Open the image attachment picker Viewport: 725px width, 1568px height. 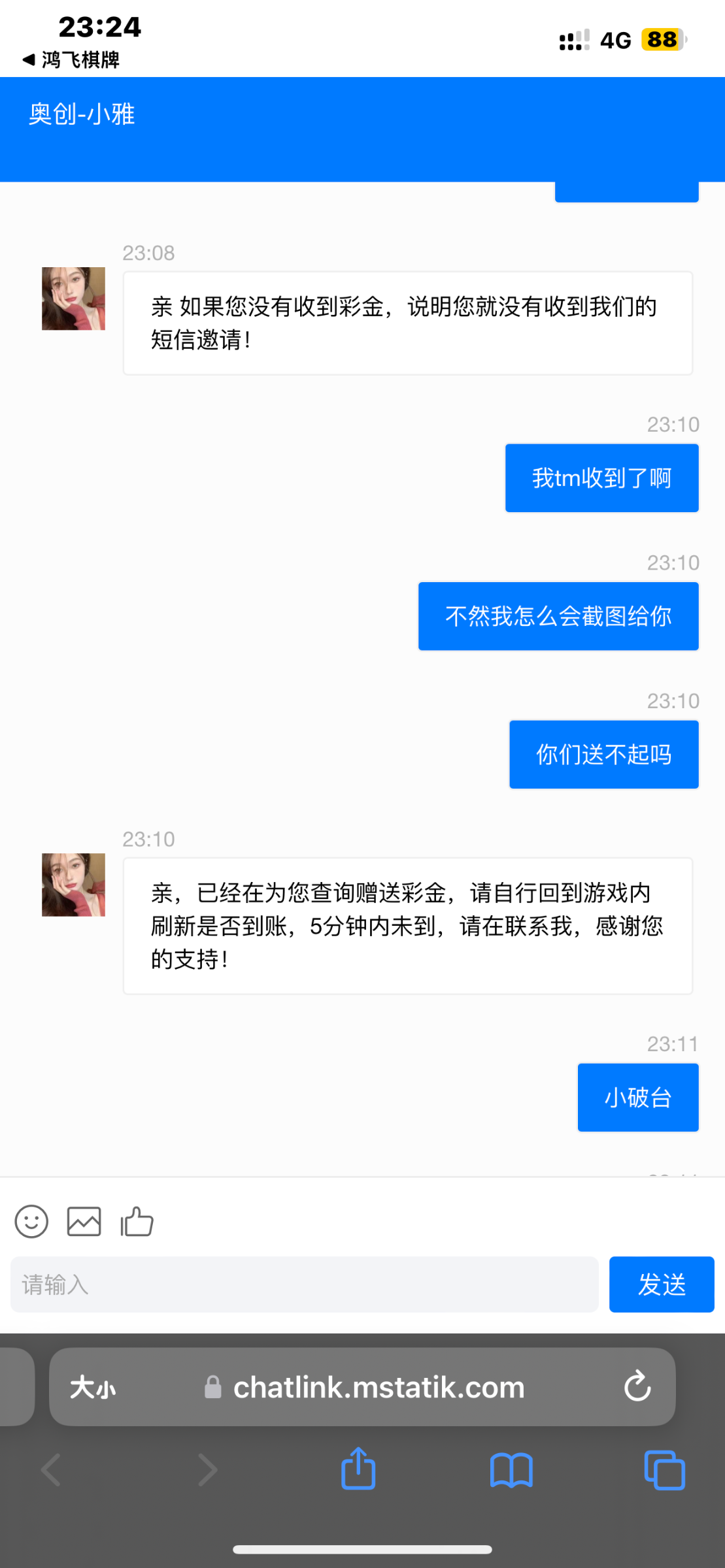(84, 1220)
